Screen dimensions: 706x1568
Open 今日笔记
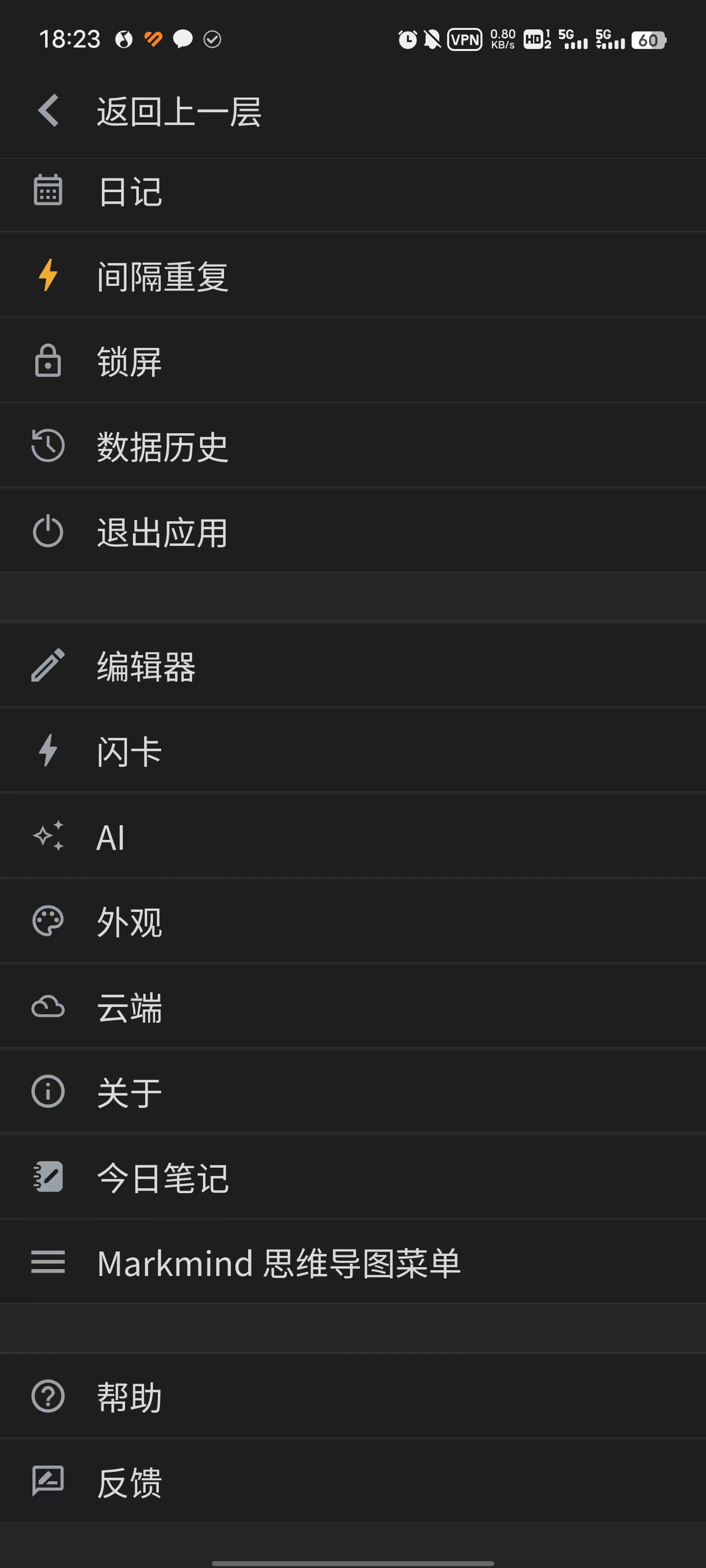tap(162, 1178)
